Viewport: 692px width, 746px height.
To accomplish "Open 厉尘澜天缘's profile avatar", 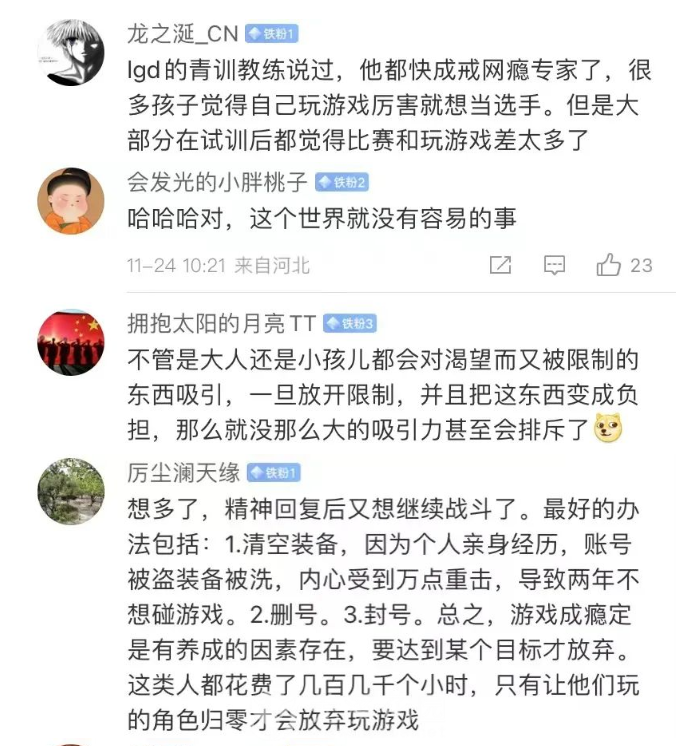I will [x=70, y=492].
